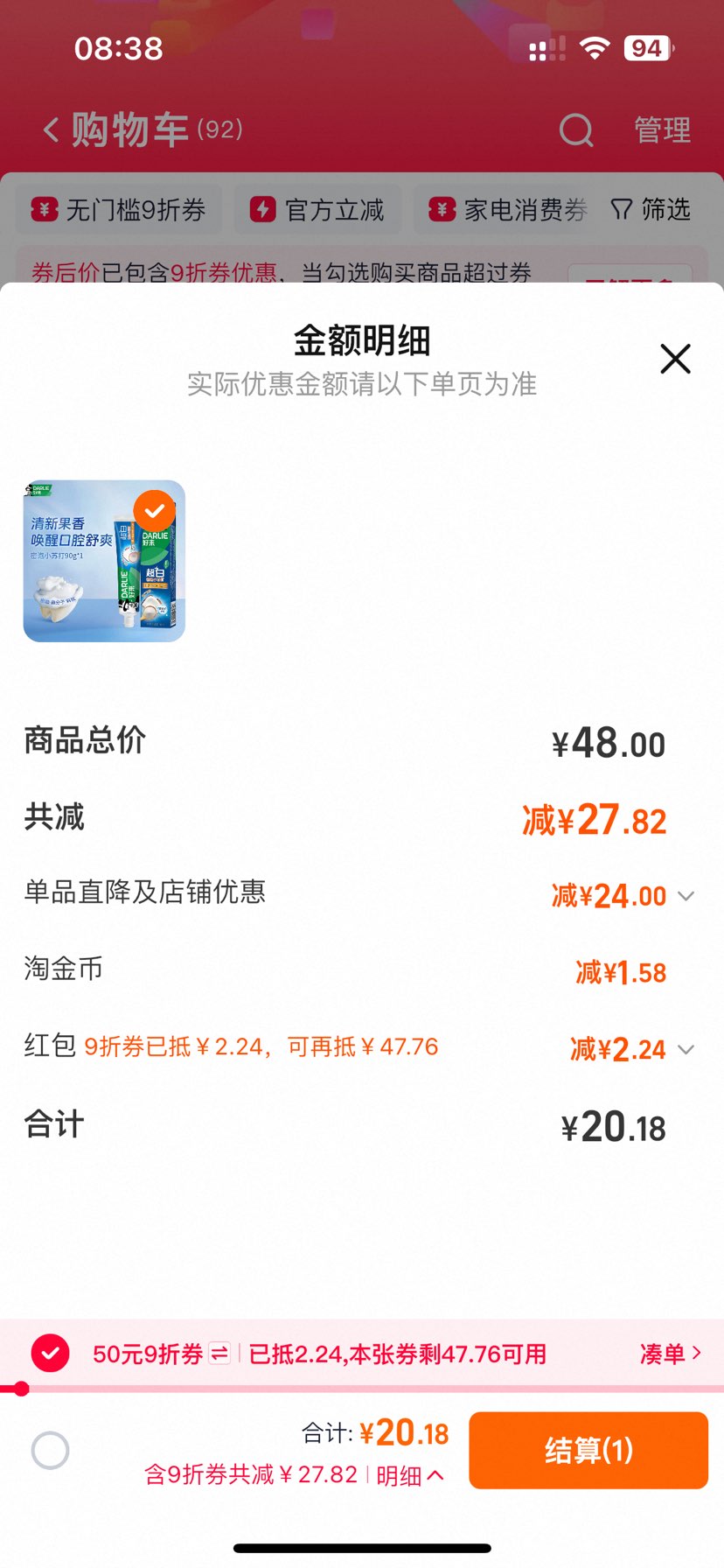Expand 单品直降及店铺优惠 discount details
Screen dimensions: 724x1568
click(x=686, y=896)
